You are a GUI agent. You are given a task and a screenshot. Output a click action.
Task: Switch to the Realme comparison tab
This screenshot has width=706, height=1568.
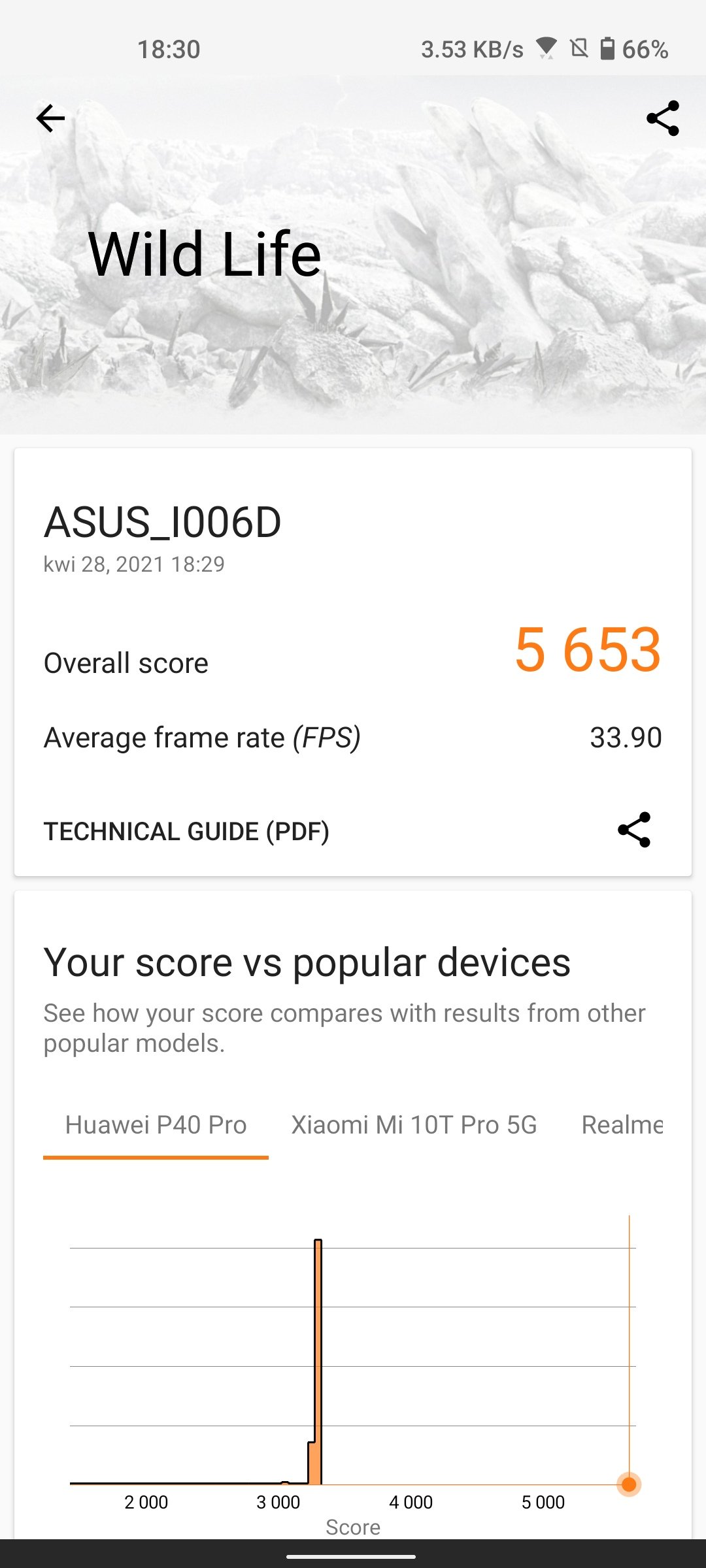tap(622, 1125)
